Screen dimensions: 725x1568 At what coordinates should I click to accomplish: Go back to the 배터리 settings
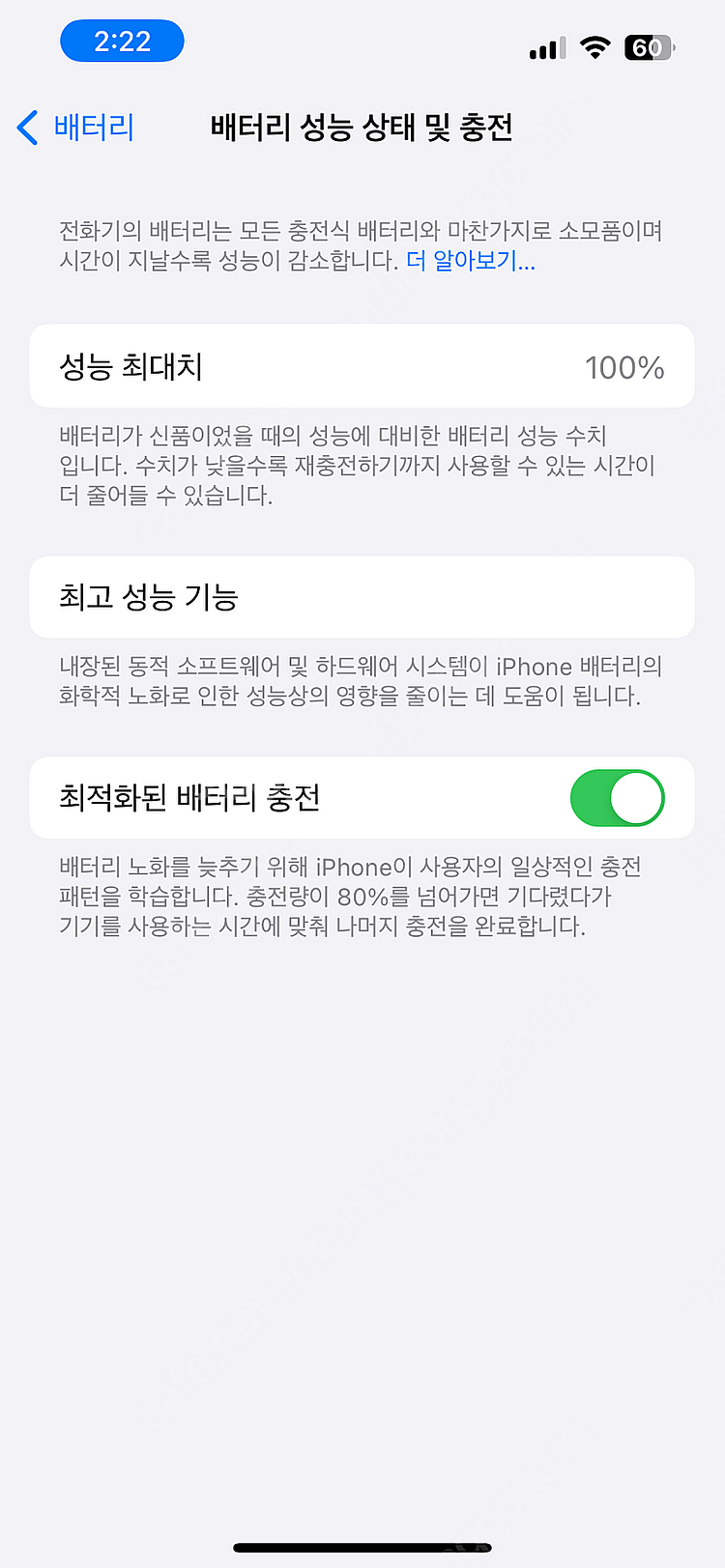click(x=77, y=128)
